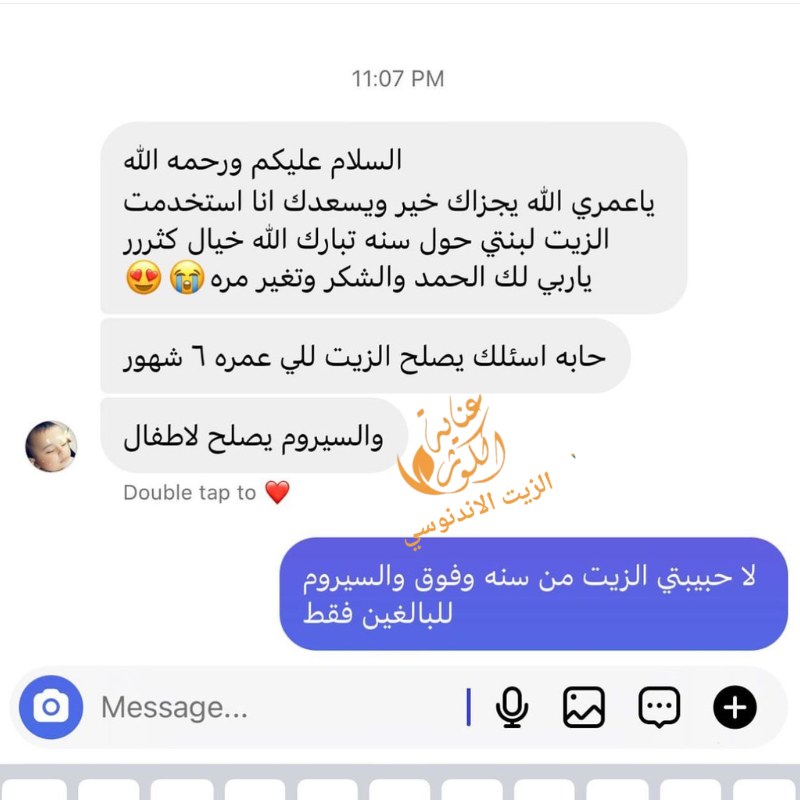Image resolution: width=800 pixels, height=800 pixels.
Task: Open the photo gallery picker
Action: (x=584, y=708)
